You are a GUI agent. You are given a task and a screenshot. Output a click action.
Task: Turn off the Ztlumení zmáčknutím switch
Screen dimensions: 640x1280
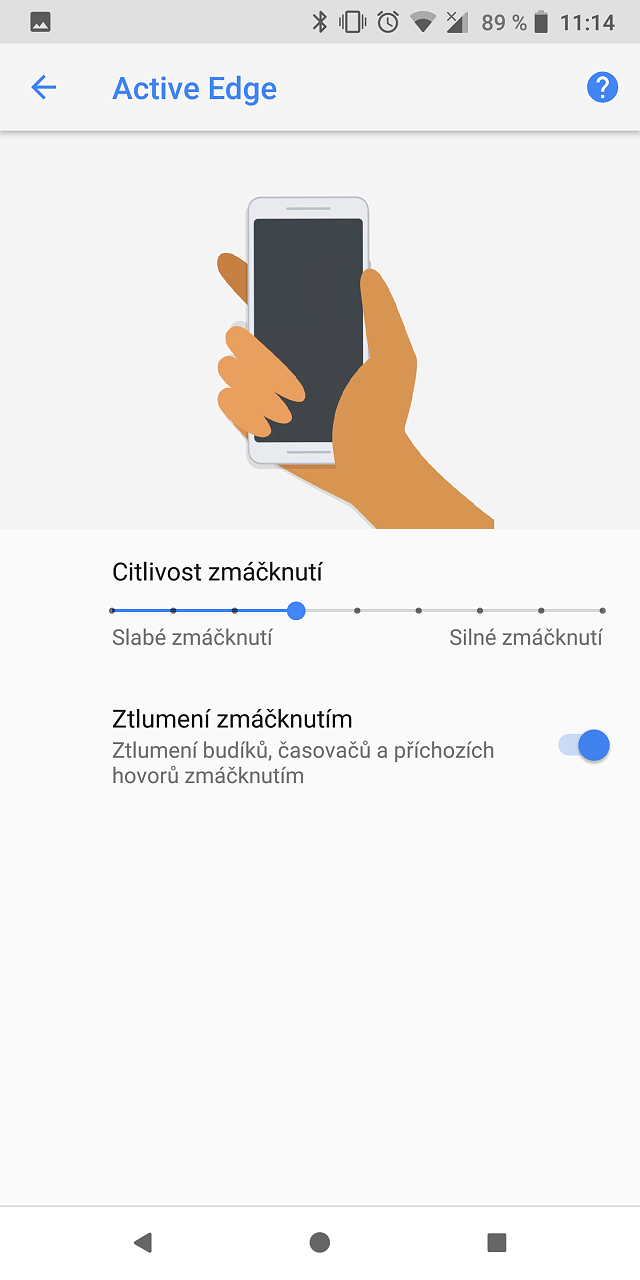[584, 745]
